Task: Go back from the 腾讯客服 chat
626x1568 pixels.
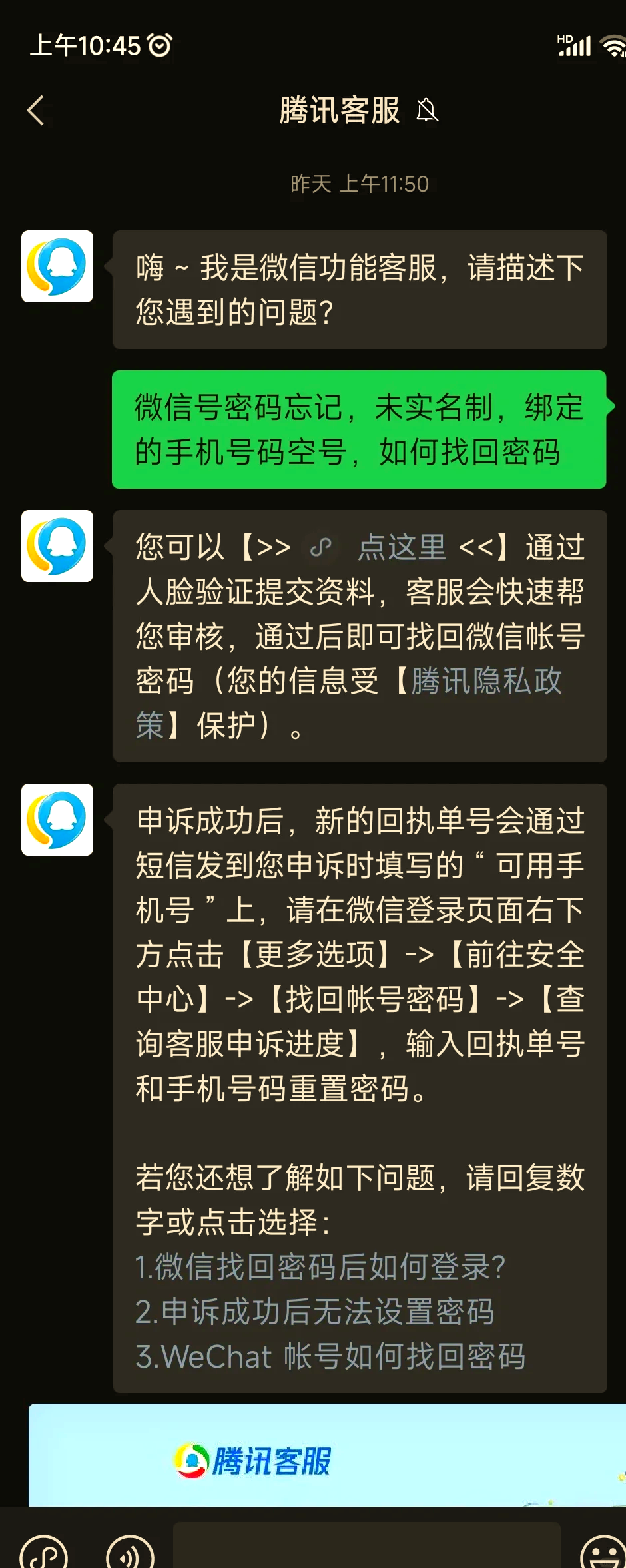Action: pyautogui.click(x=36, y=111)
